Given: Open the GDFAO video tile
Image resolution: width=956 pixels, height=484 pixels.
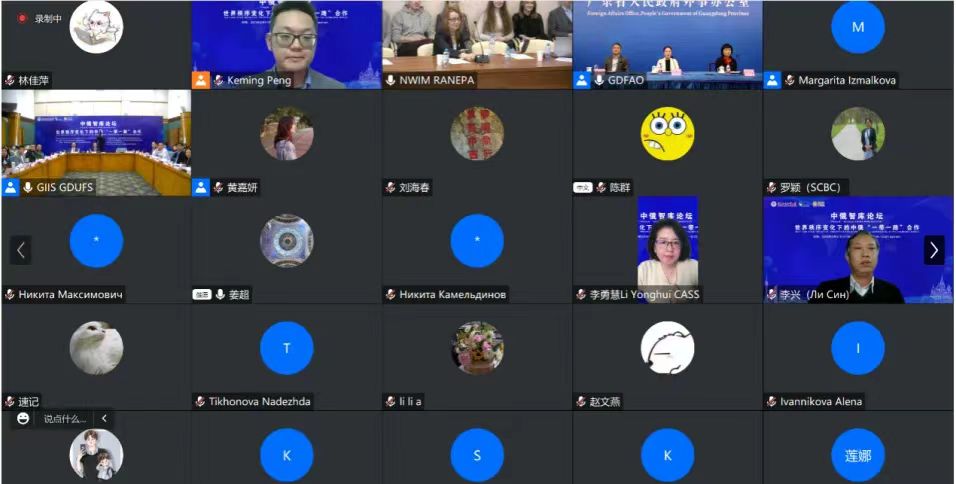Looking at the screenshot, I should coord(667,45).
